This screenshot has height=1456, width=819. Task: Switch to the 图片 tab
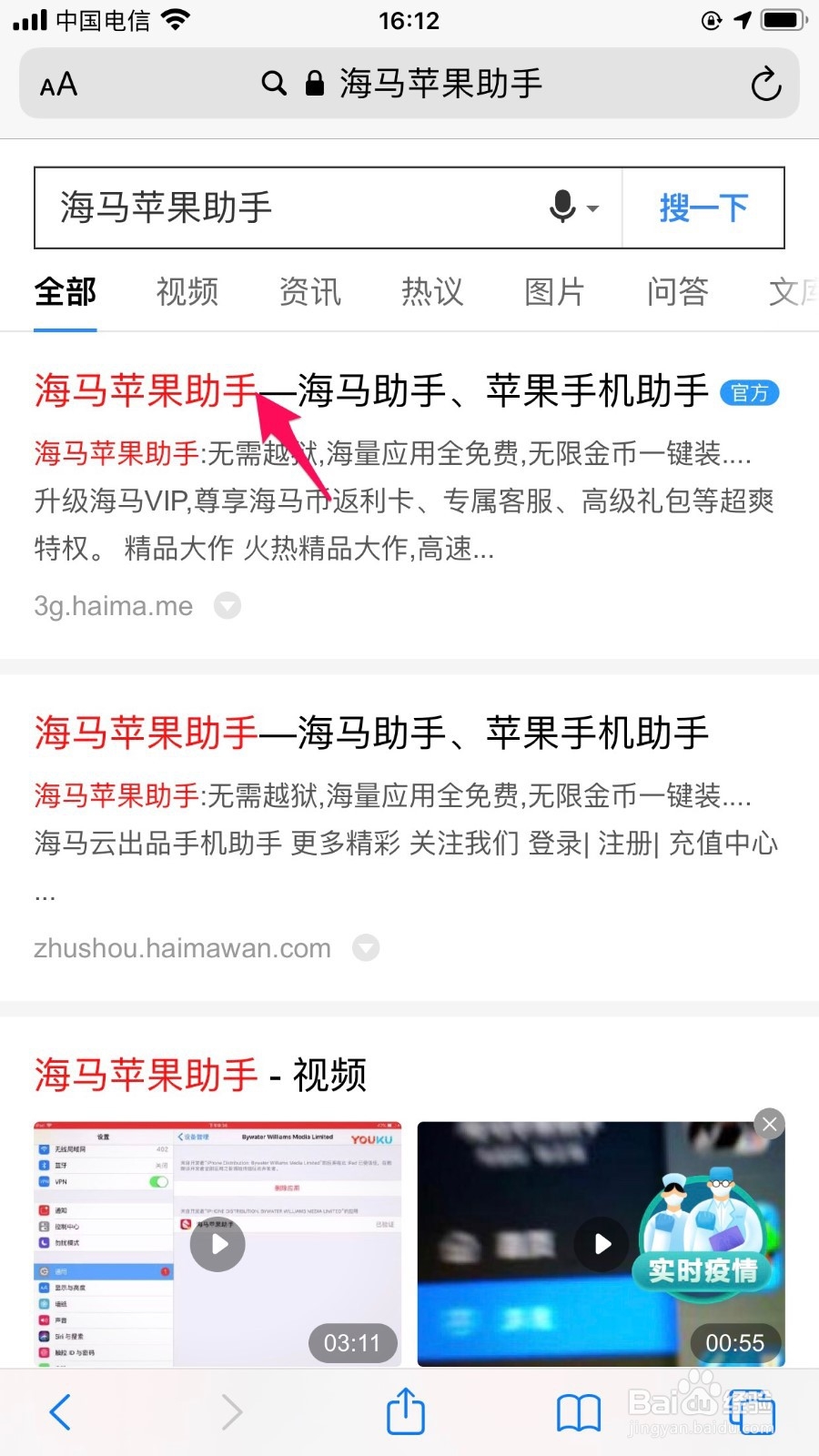(554, 292)
